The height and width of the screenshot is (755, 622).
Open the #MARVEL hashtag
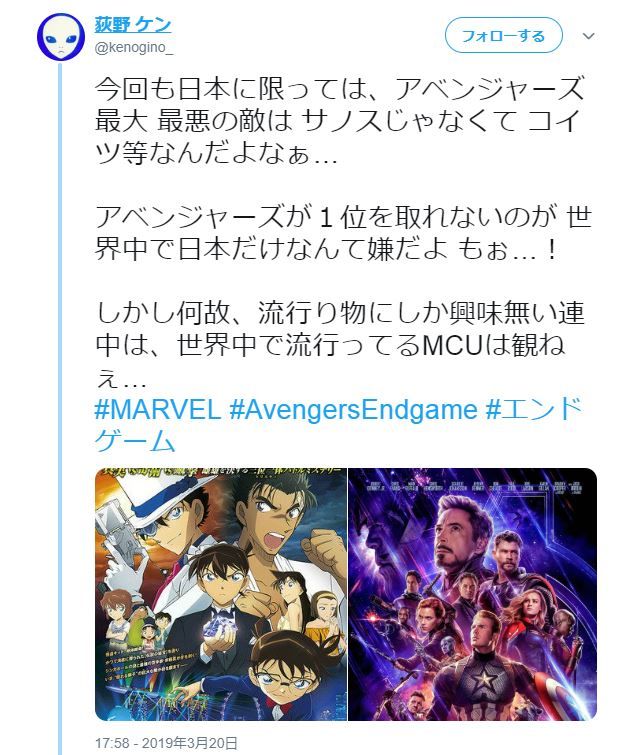[x=157, y=411]
